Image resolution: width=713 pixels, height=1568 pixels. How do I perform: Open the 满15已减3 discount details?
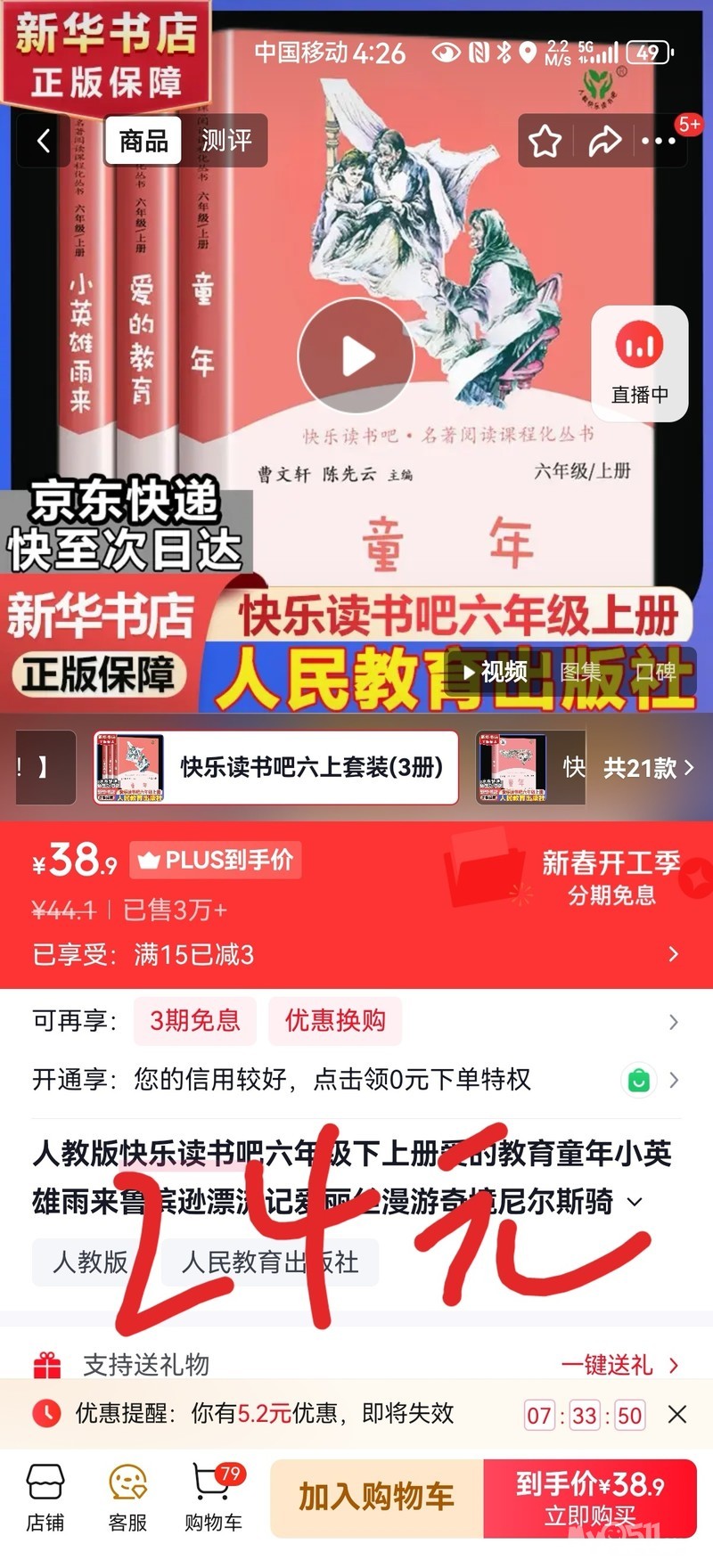(x=356, y=955)
